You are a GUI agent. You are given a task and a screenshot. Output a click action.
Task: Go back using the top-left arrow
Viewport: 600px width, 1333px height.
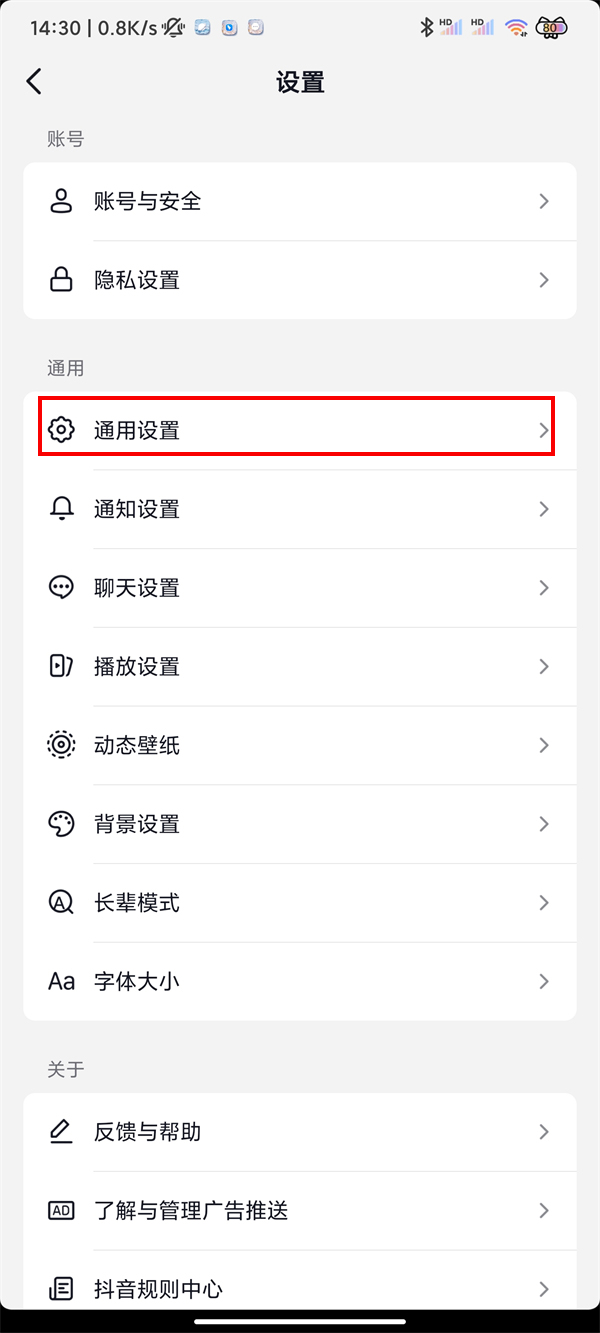(35, 81)
